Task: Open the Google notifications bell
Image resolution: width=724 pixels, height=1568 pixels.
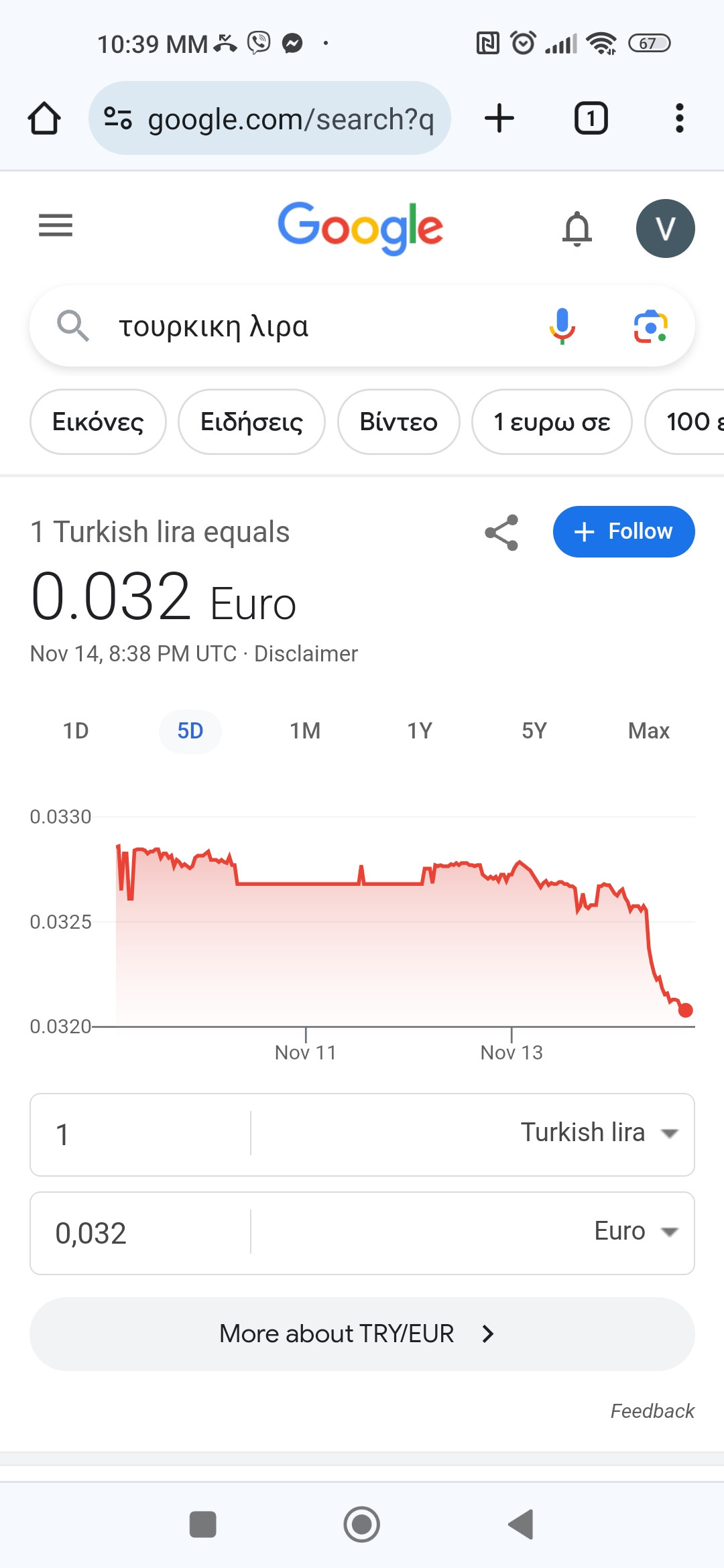Action: (x=577, y=228)
